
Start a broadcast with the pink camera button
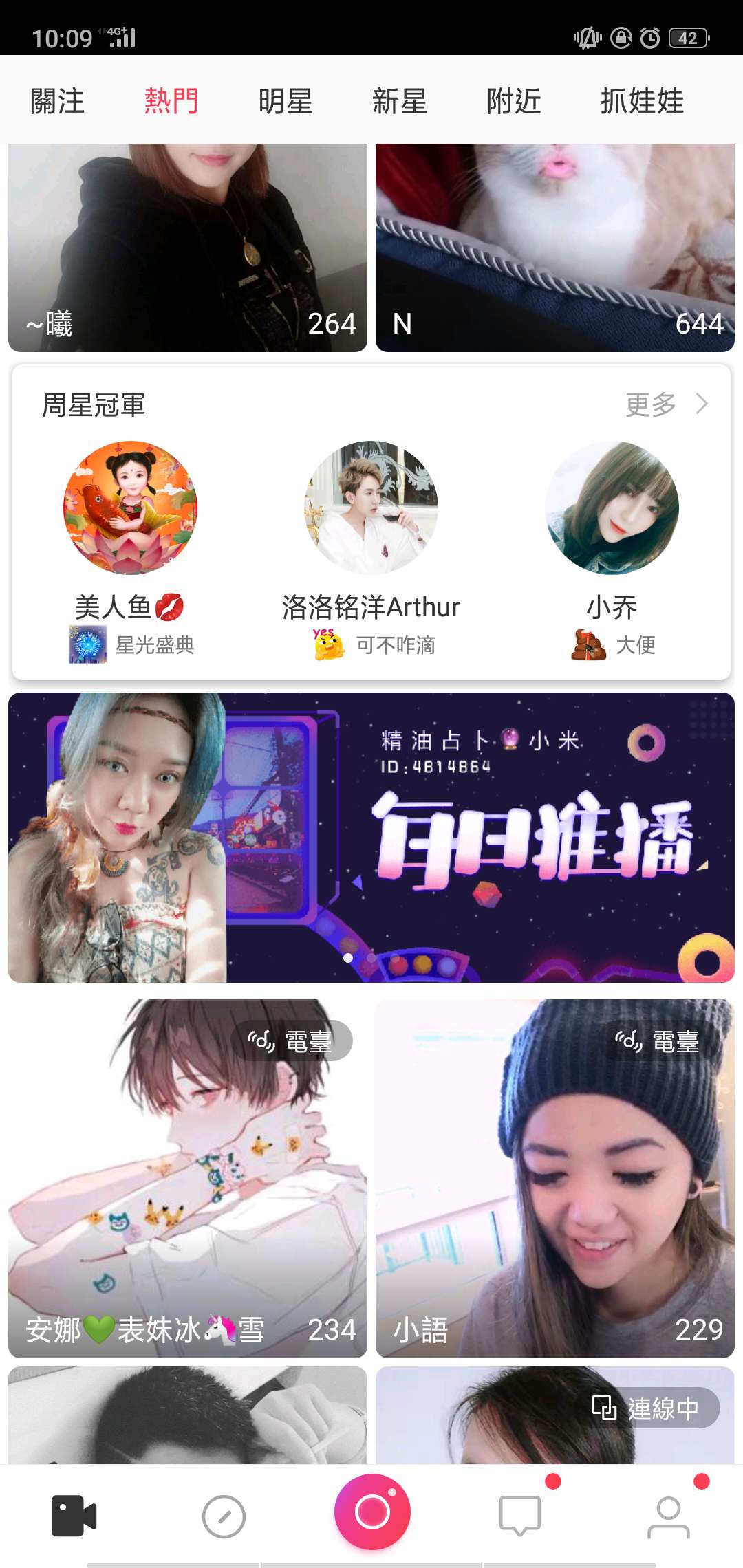[372, 1512]
